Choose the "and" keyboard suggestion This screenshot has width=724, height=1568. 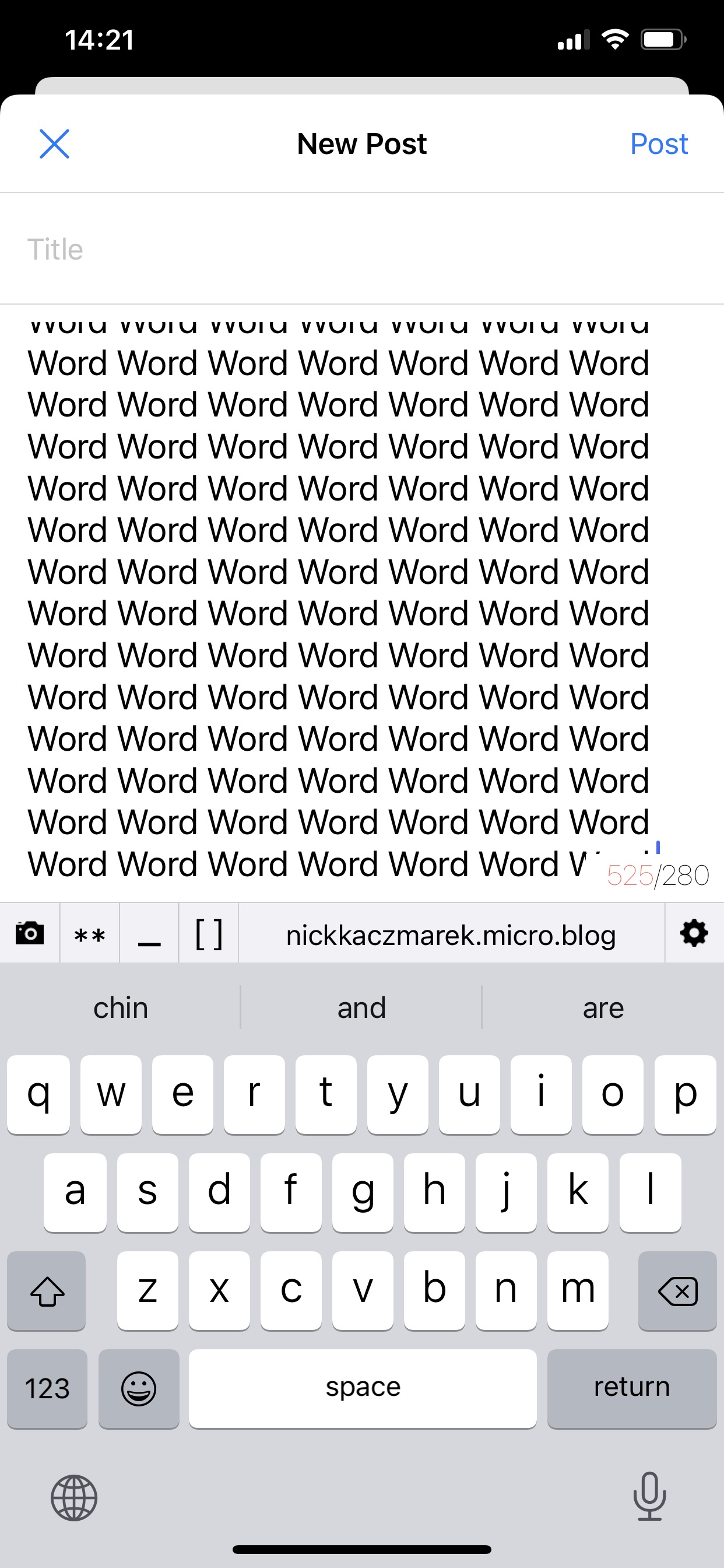pyautogui.click(x=361, y=1007)
